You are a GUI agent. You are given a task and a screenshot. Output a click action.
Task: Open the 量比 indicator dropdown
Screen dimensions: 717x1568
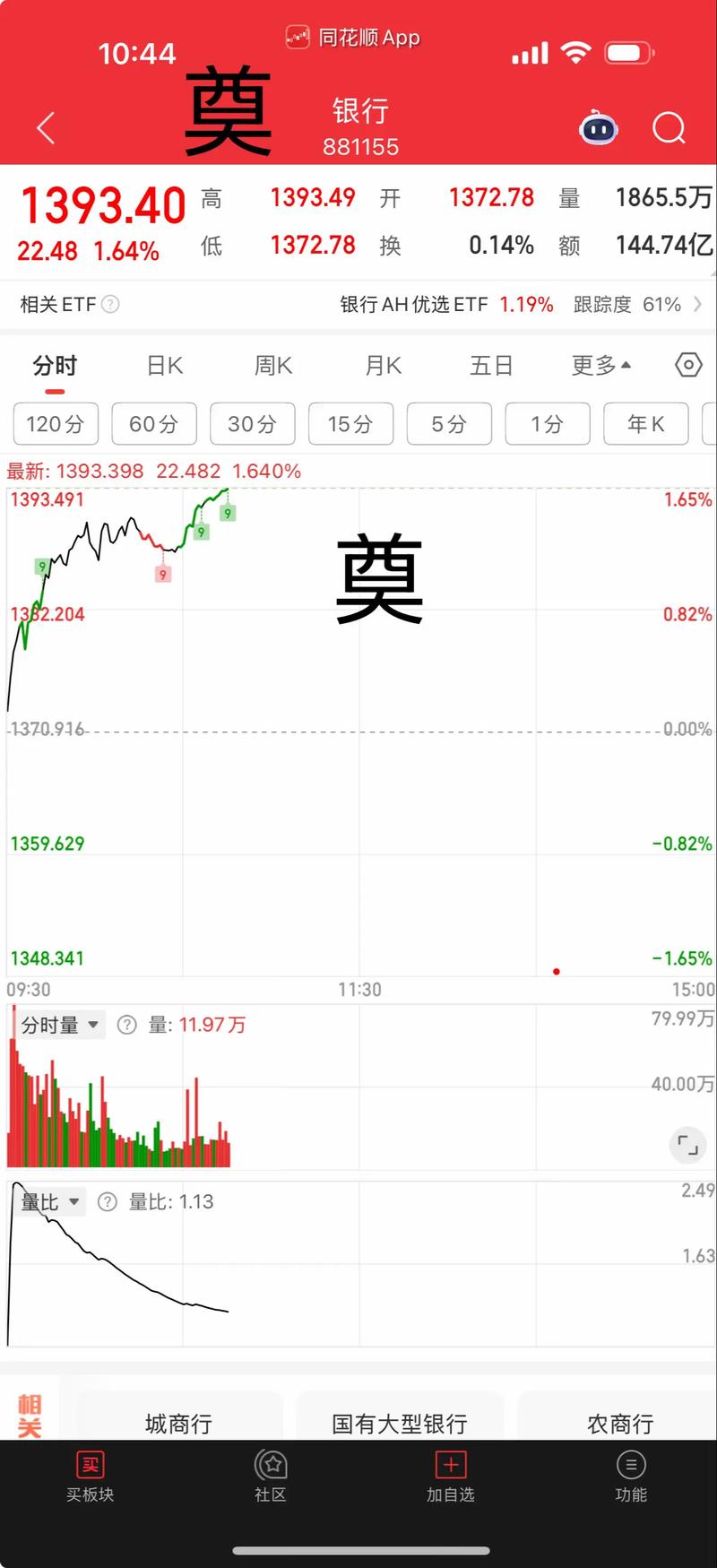click(x=49, y=1201)
